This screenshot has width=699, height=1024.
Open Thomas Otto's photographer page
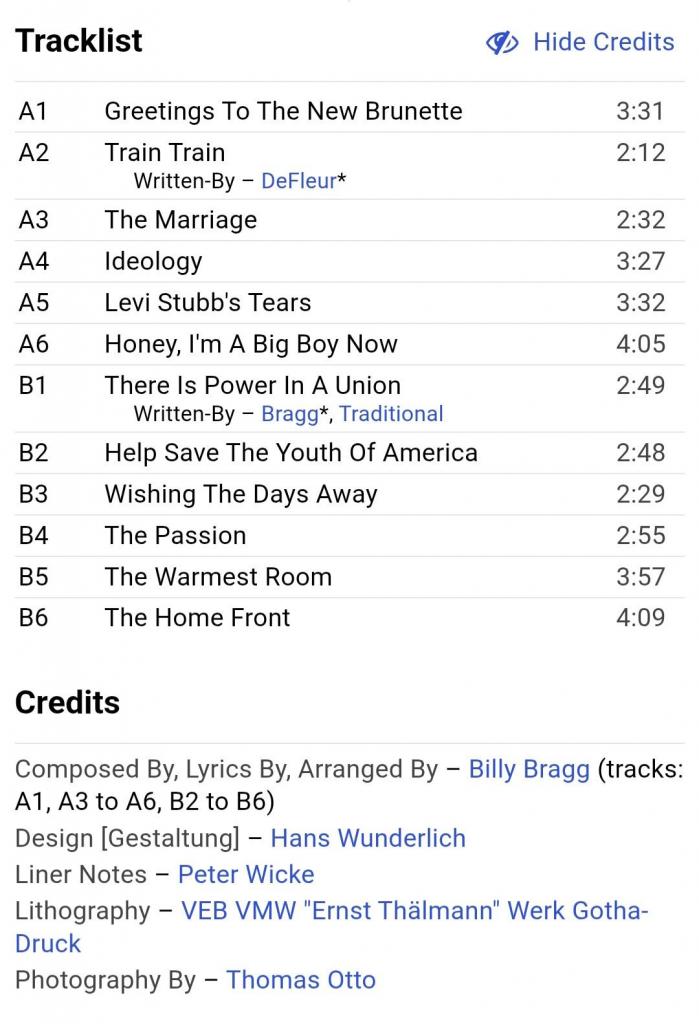click(301, 980)
